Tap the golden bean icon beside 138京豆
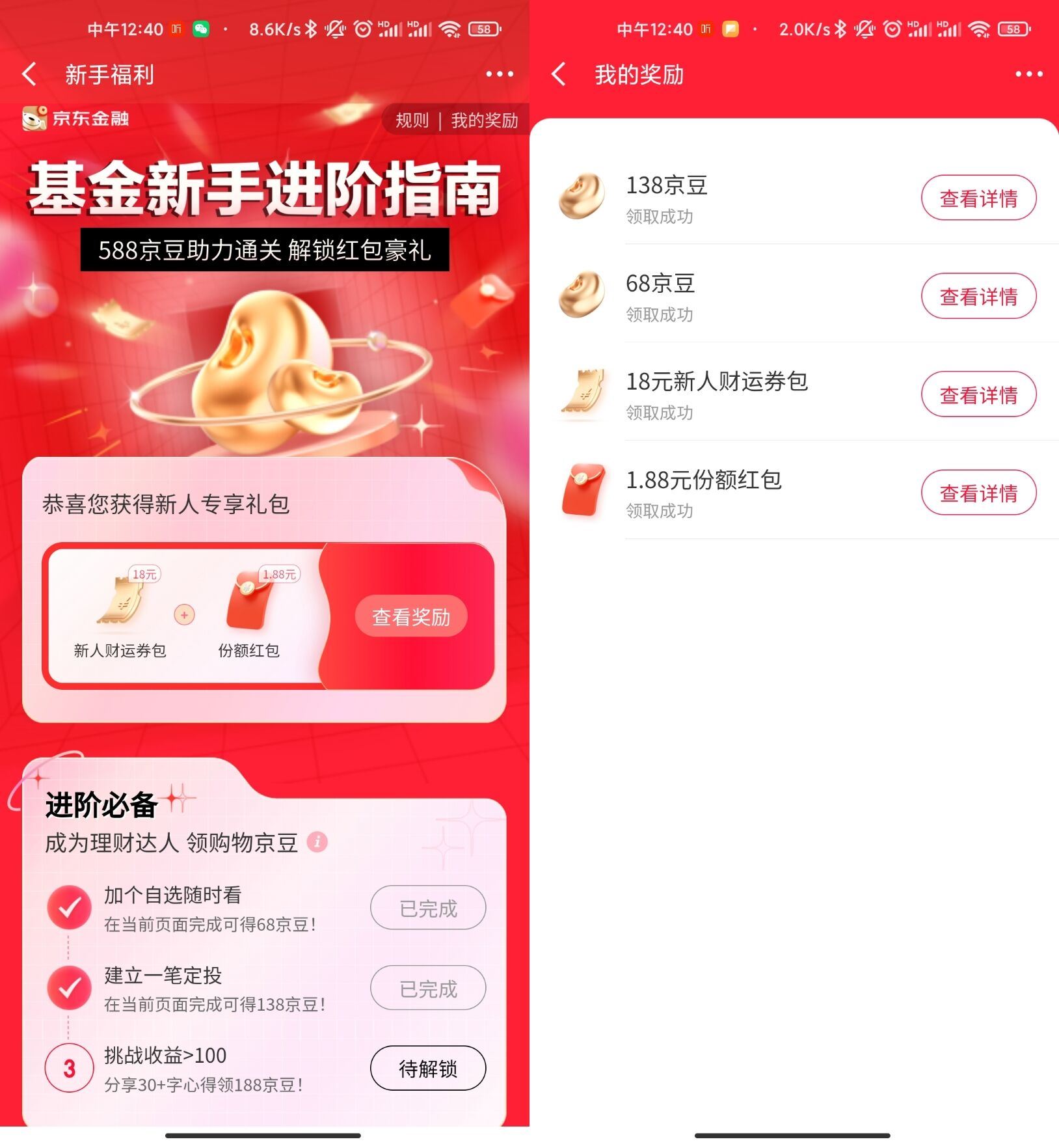The height and width of the screenshot is (1148, 1059). tap(581, 197)
